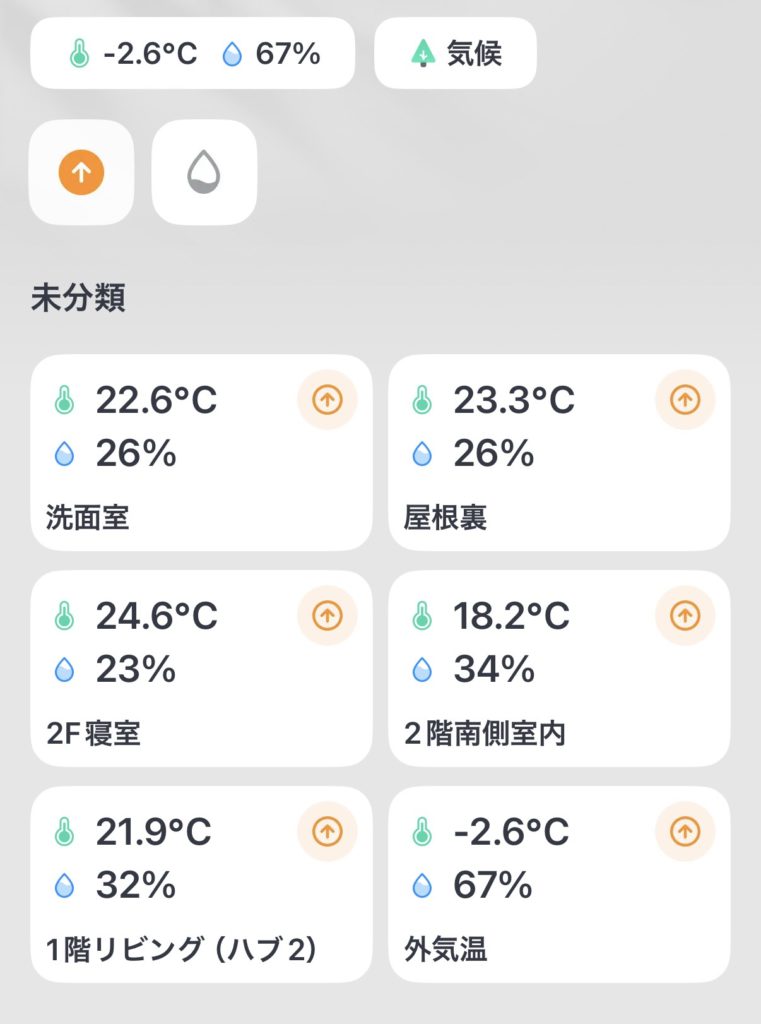The height and width of the screenshot is (1024, 761).
Task: Tap the orange arrow icon on 2F寝室
Action: click(327, 616)
